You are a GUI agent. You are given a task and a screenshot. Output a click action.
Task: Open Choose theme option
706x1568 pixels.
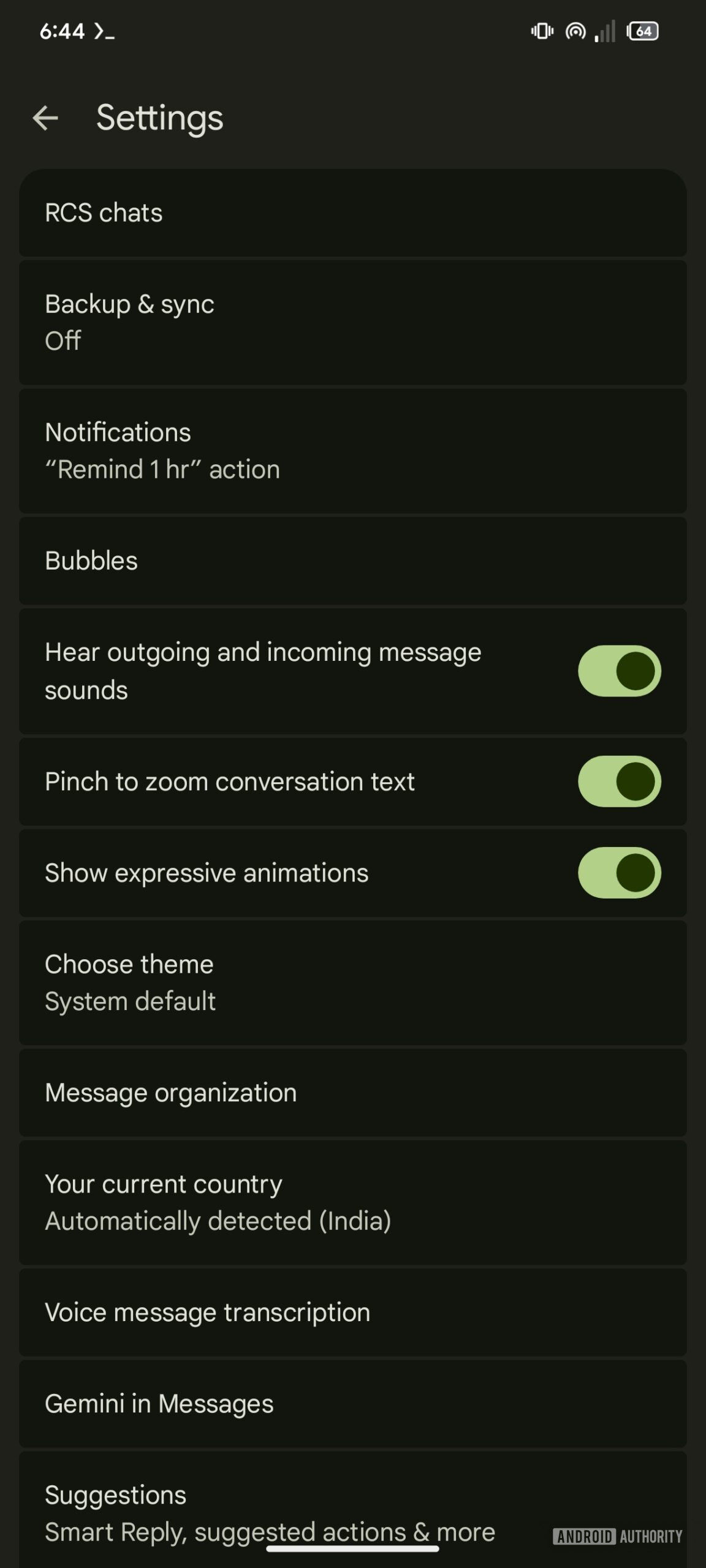pos(352,982)
